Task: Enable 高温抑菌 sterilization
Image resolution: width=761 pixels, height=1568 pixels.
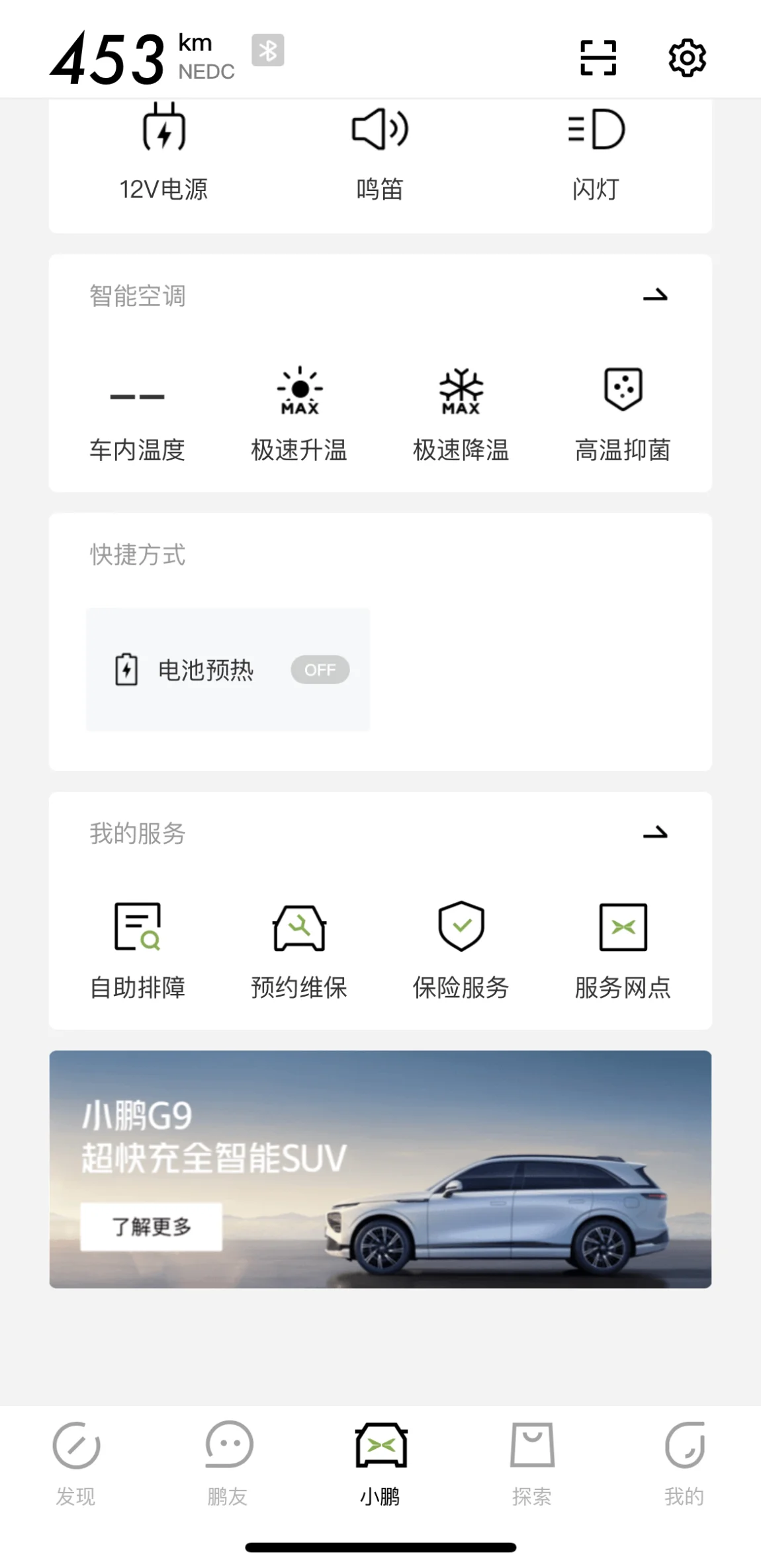Action: point(623,414)
